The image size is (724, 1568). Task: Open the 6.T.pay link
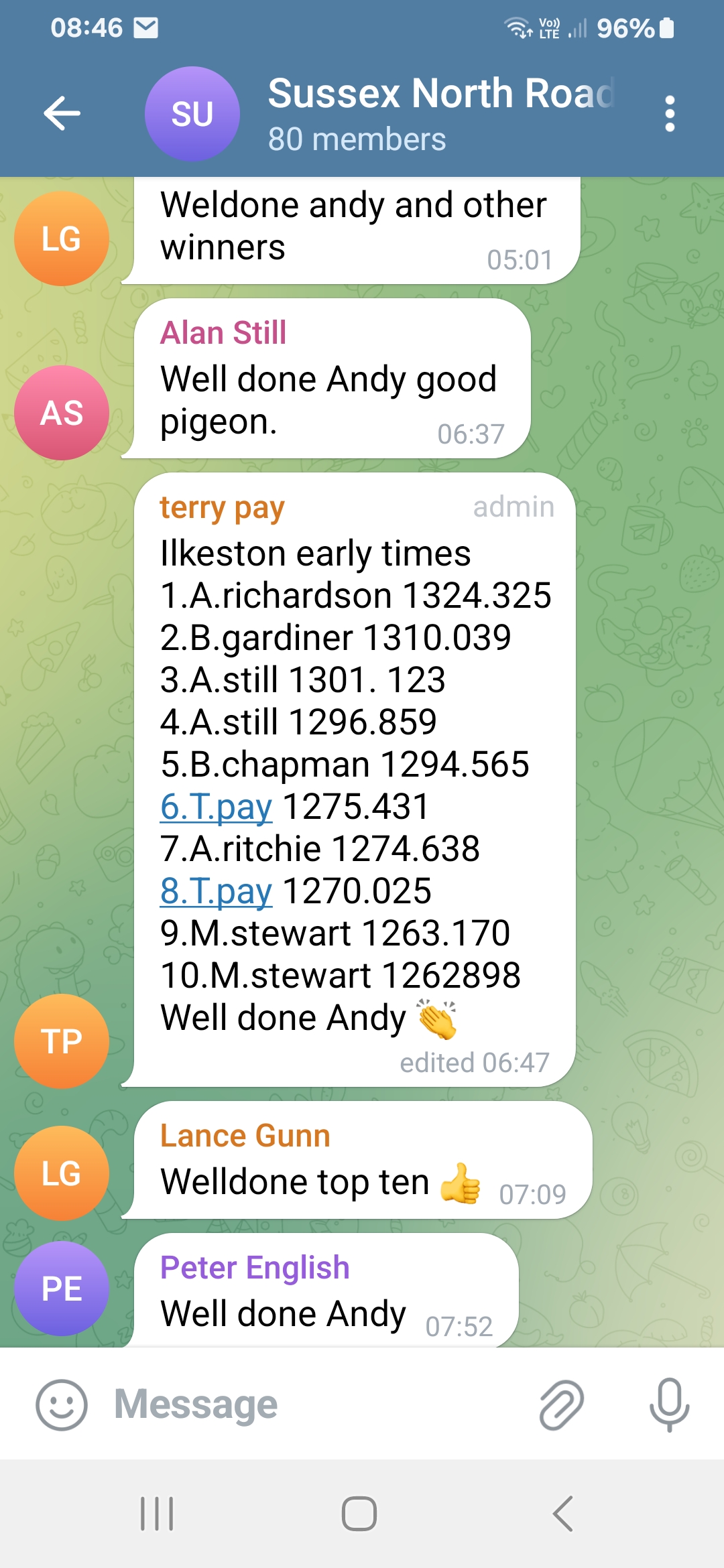click(216, 806)
